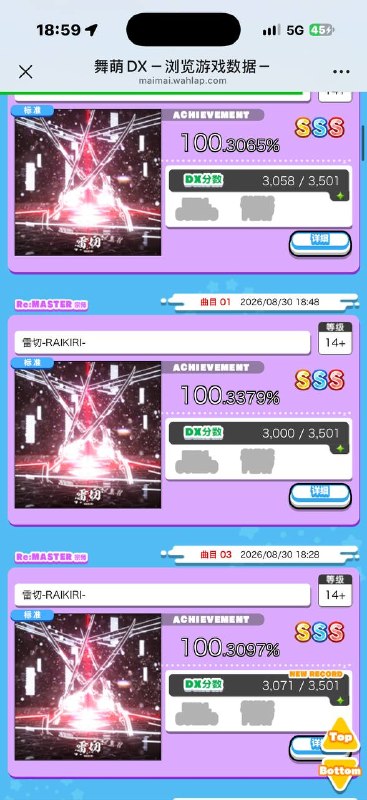Close the maimai DX web page
This screenshot has height=800, width=367.
click(26, 72)
